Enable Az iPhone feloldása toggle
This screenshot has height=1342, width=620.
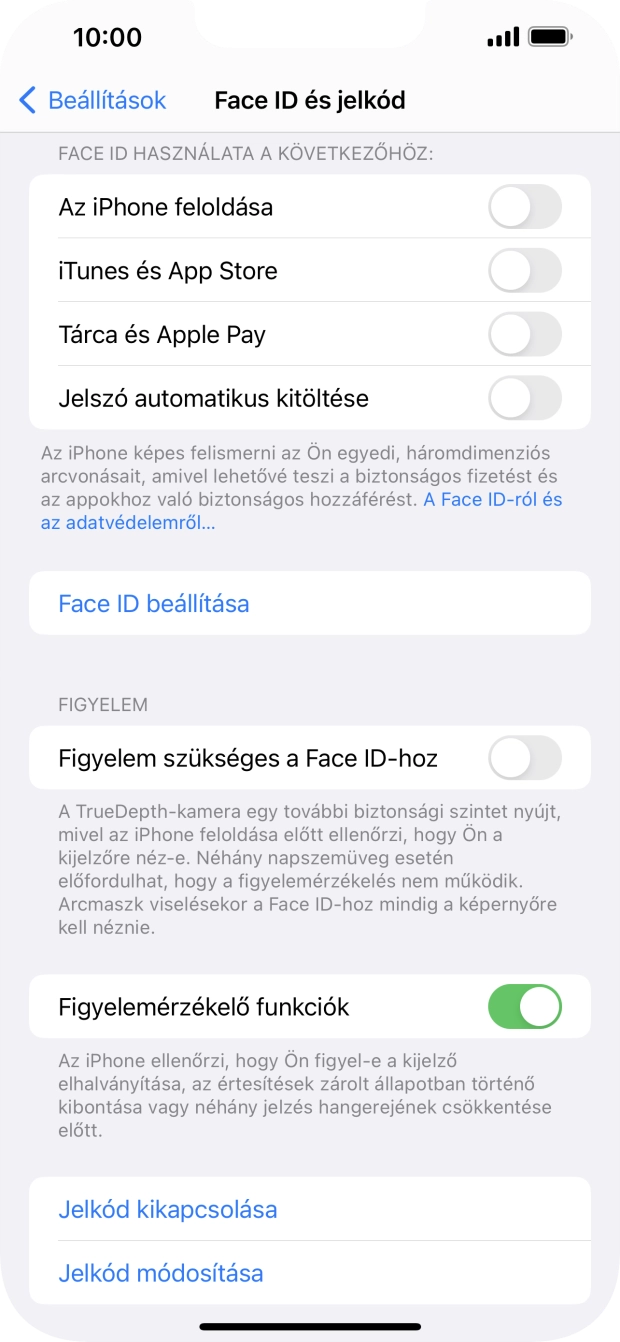(x=524, y=207)
